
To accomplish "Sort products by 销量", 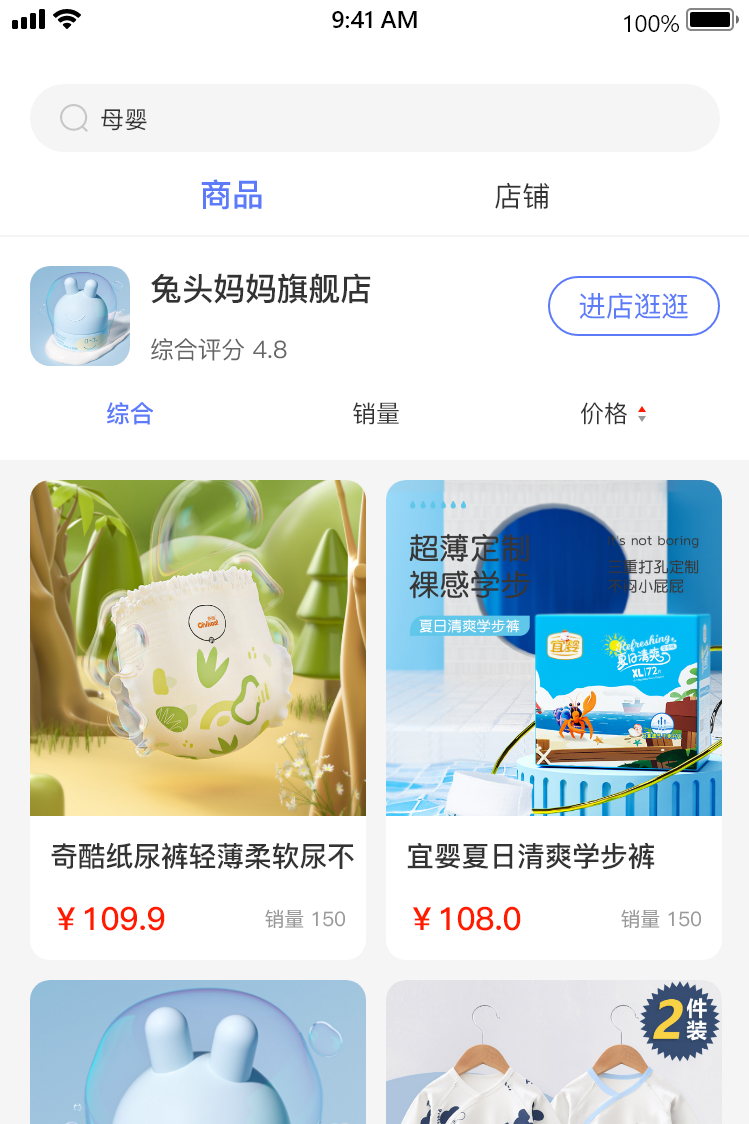I will tap(376, 413).
